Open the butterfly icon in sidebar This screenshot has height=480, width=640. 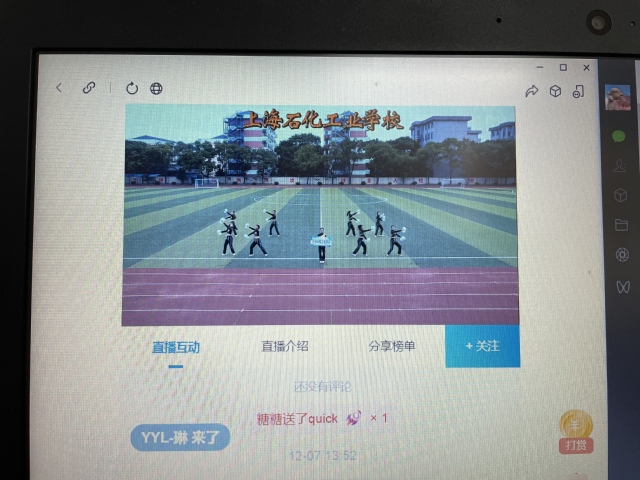622,285
